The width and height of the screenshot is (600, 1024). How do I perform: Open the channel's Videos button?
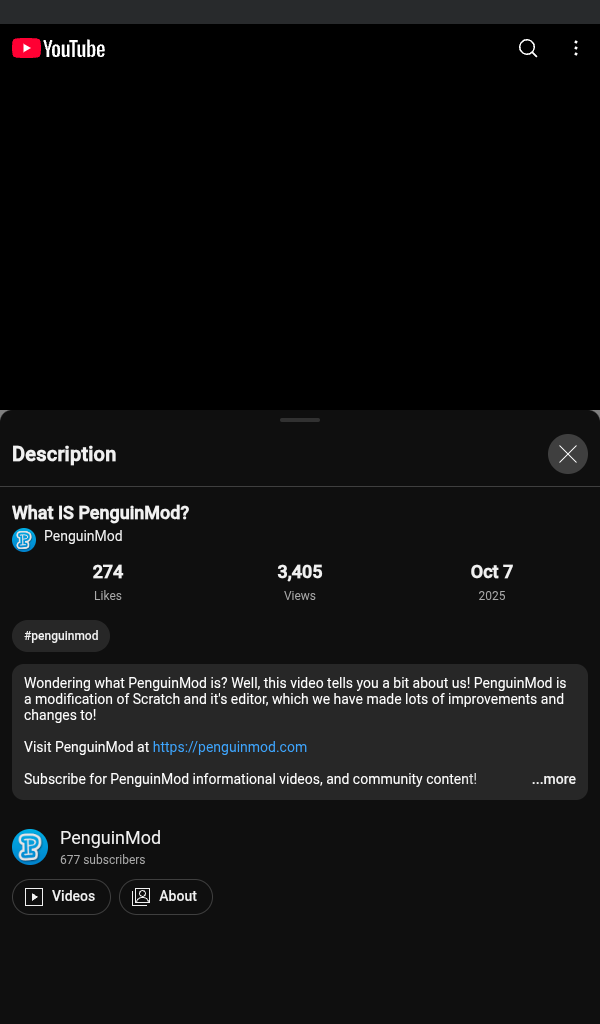click(x=61, y=896)
